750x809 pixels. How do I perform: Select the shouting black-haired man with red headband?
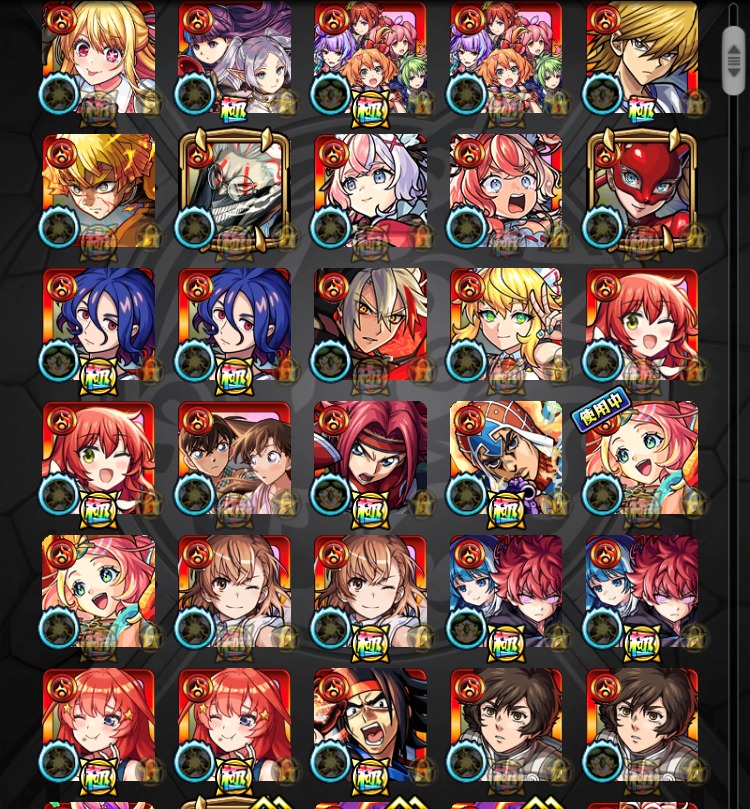coord(371,724)
